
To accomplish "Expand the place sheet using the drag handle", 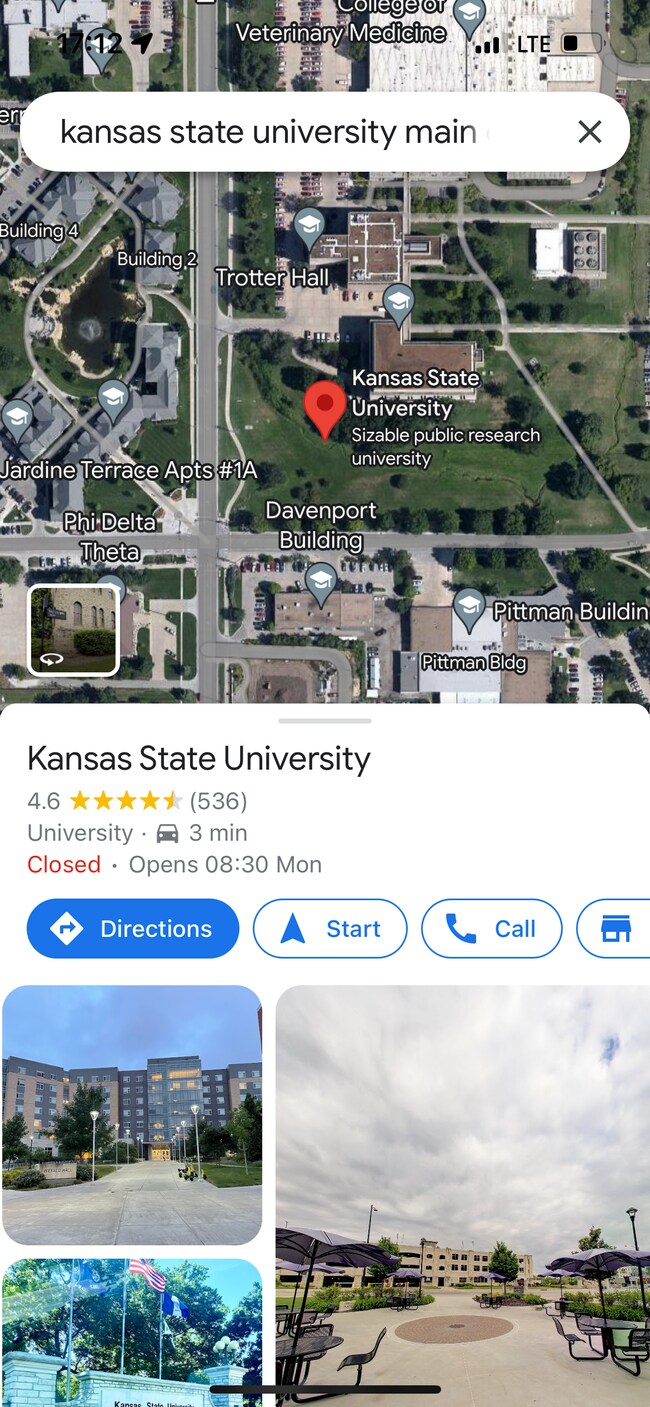I will pos(325,720).
